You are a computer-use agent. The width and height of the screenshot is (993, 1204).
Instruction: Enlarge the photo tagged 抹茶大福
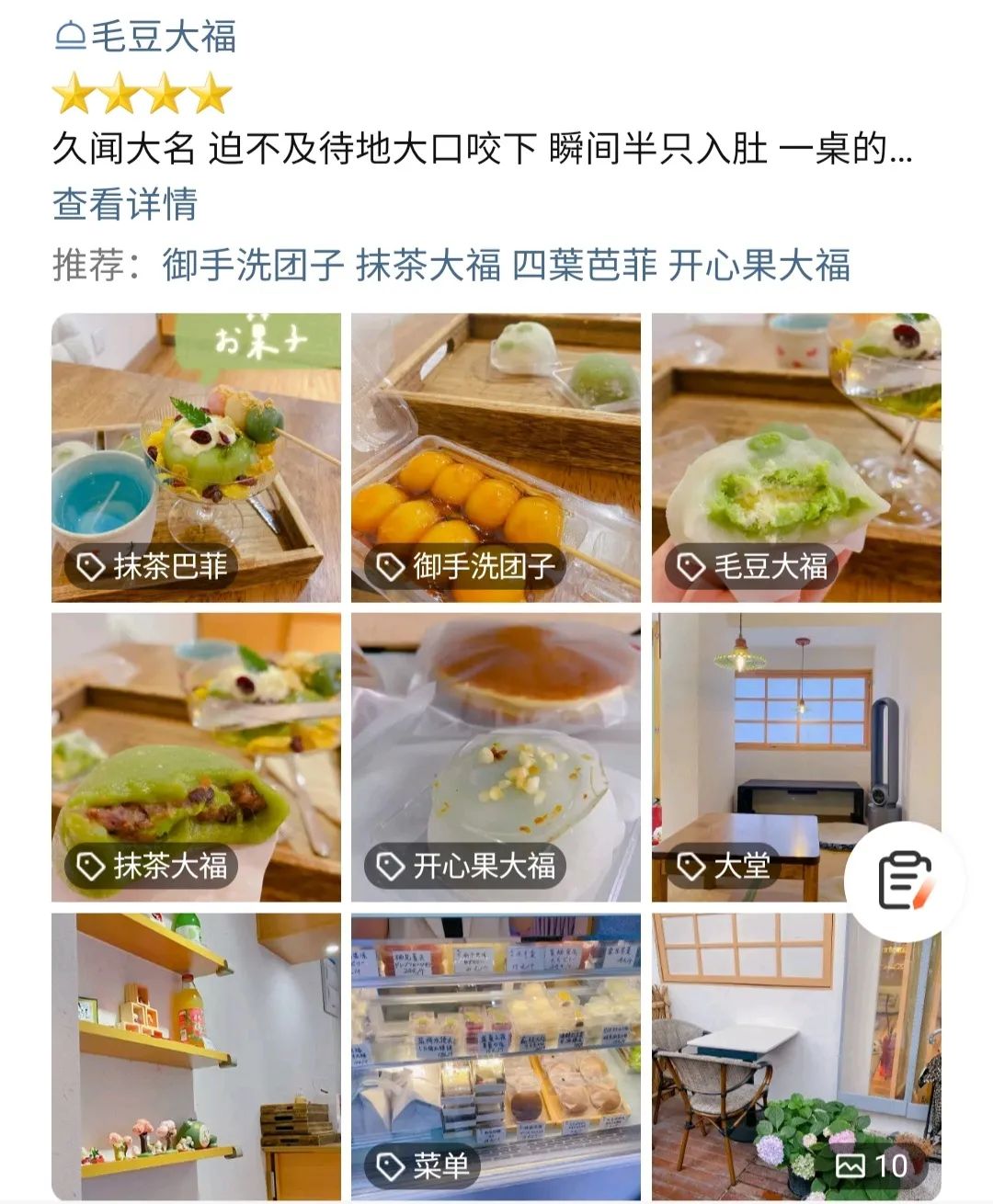point(196,756)
